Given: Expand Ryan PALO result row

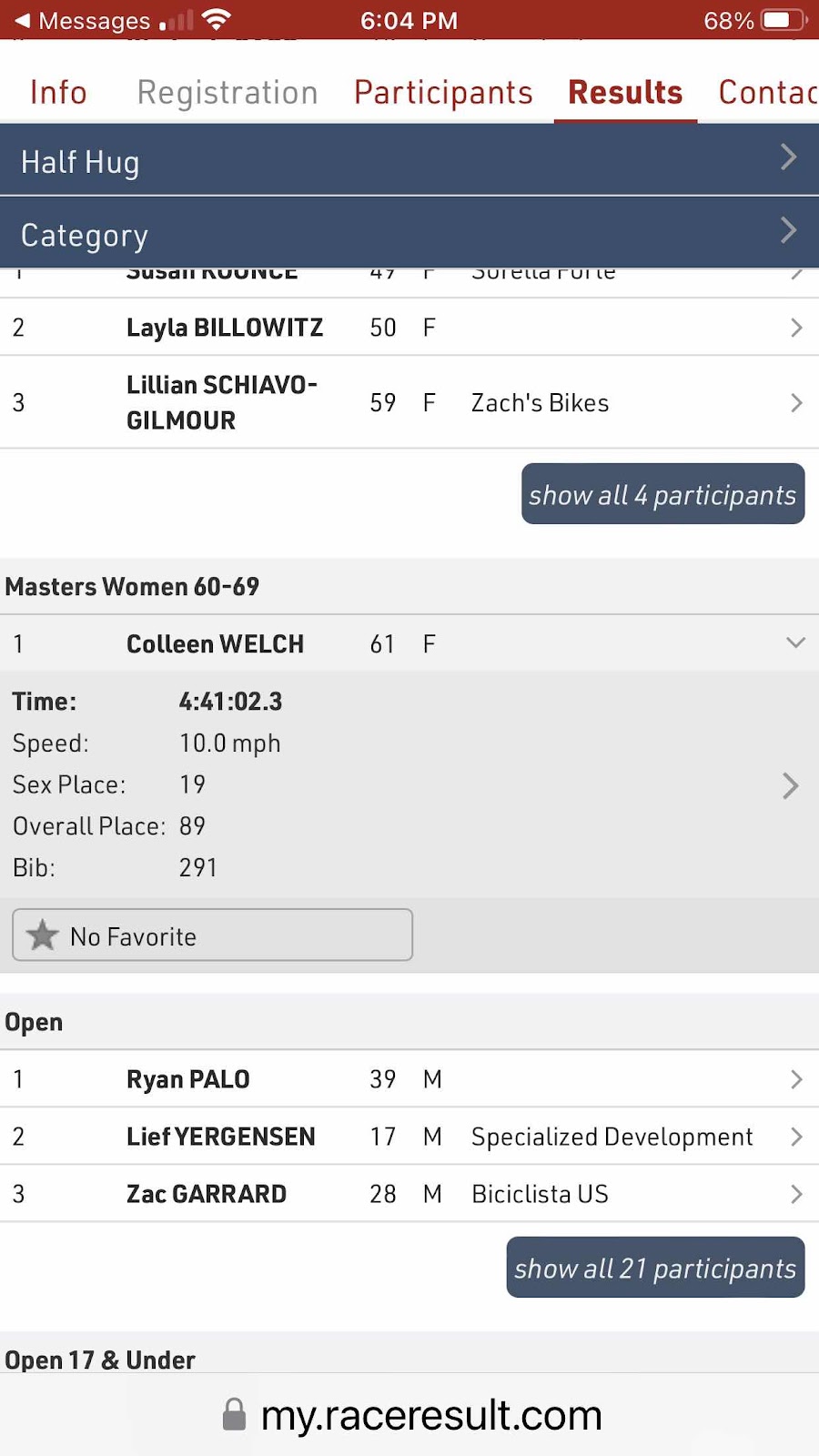Looking at the screenshot, I should click(x=409, y=1079).
